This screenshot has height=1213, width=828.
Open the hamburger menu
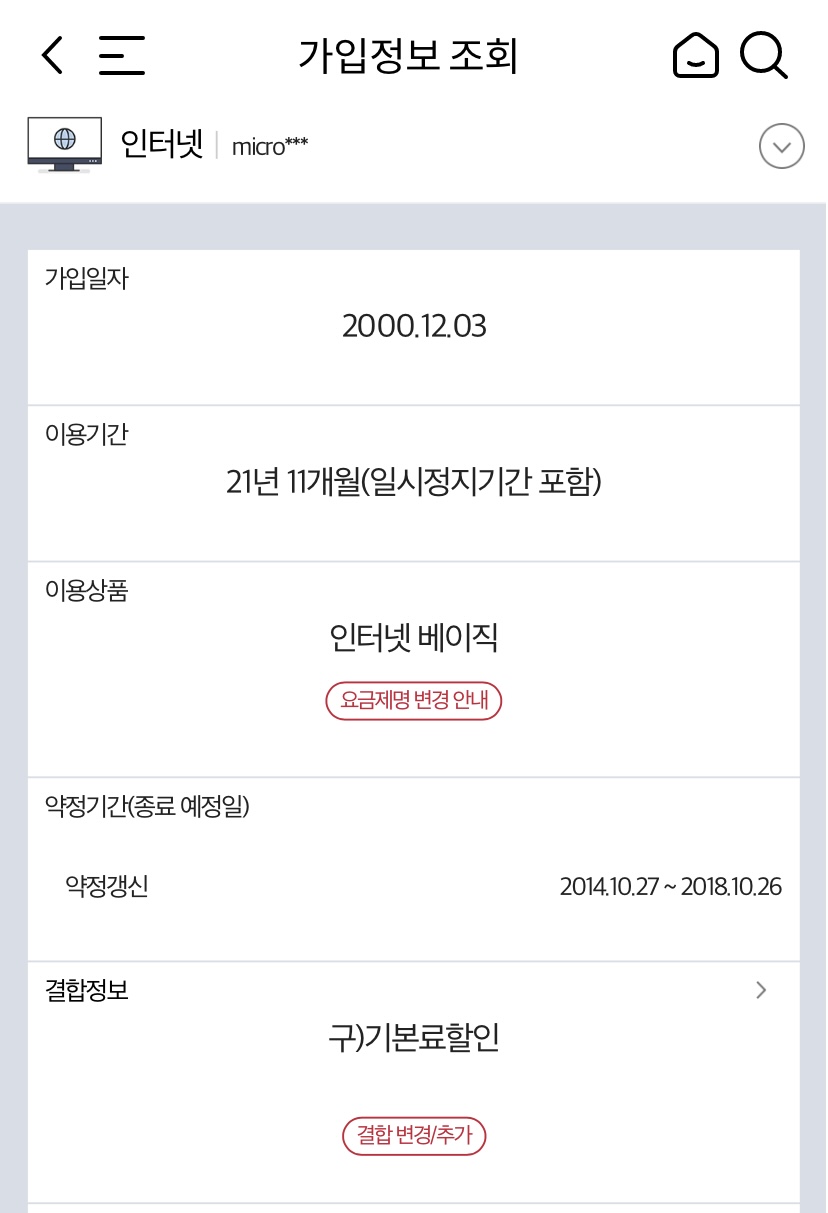(x=121, y=55)
